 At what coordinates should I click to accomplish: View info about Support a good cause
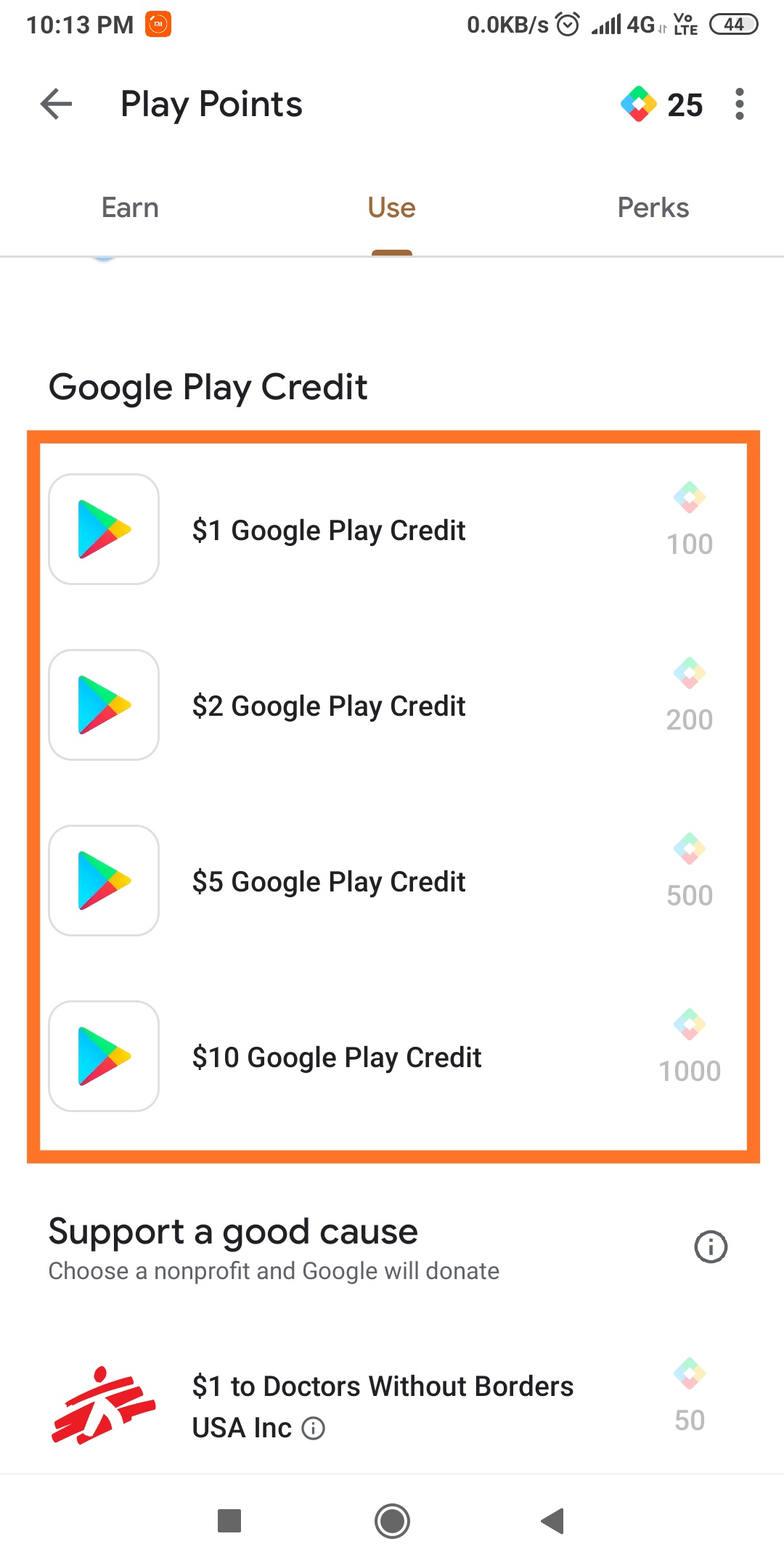pos(711,1247)
